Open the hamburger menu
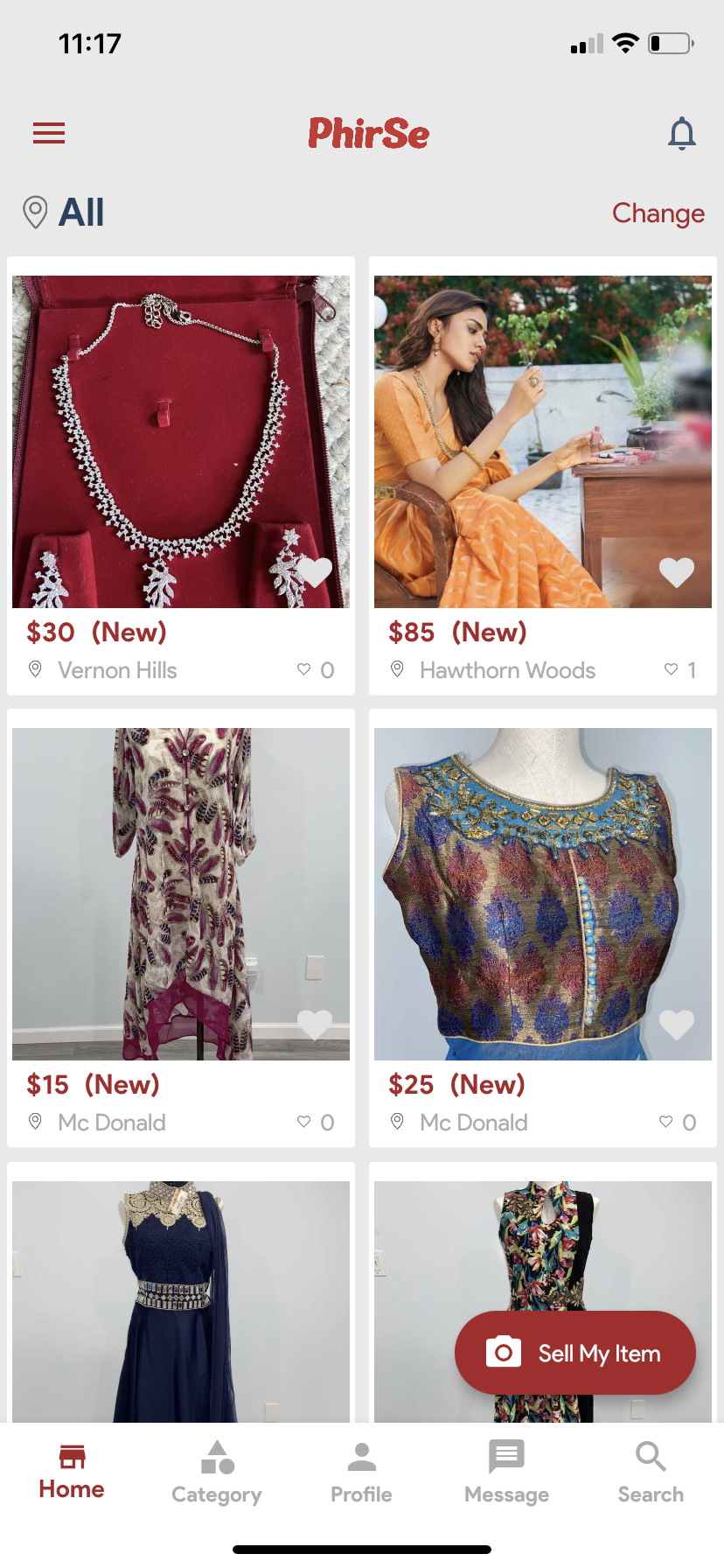The width and height of the screenshot is (724, 1568). (x=49, y=133)
